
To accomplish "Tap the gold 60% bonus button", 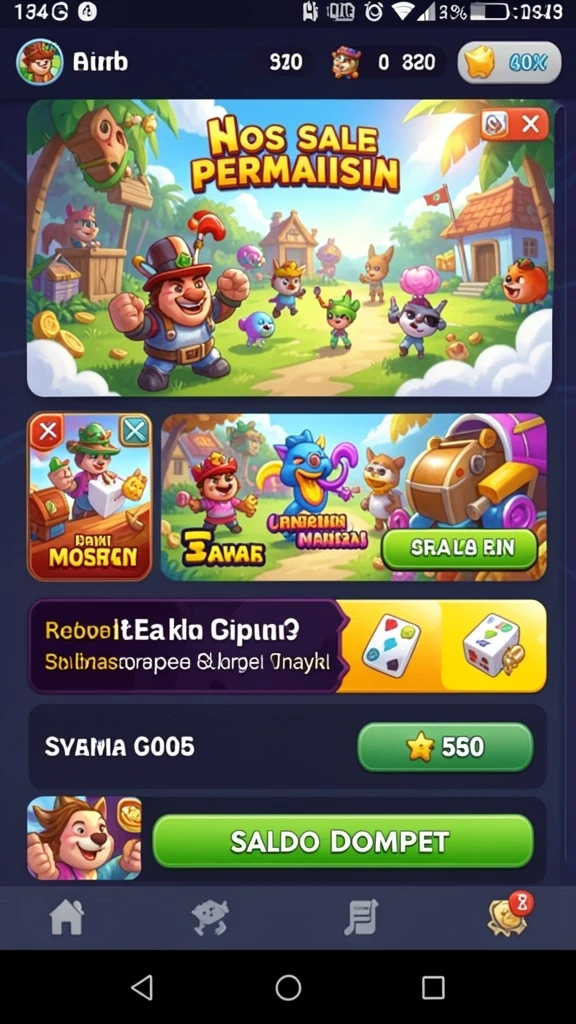I will (x=509, y=63).
